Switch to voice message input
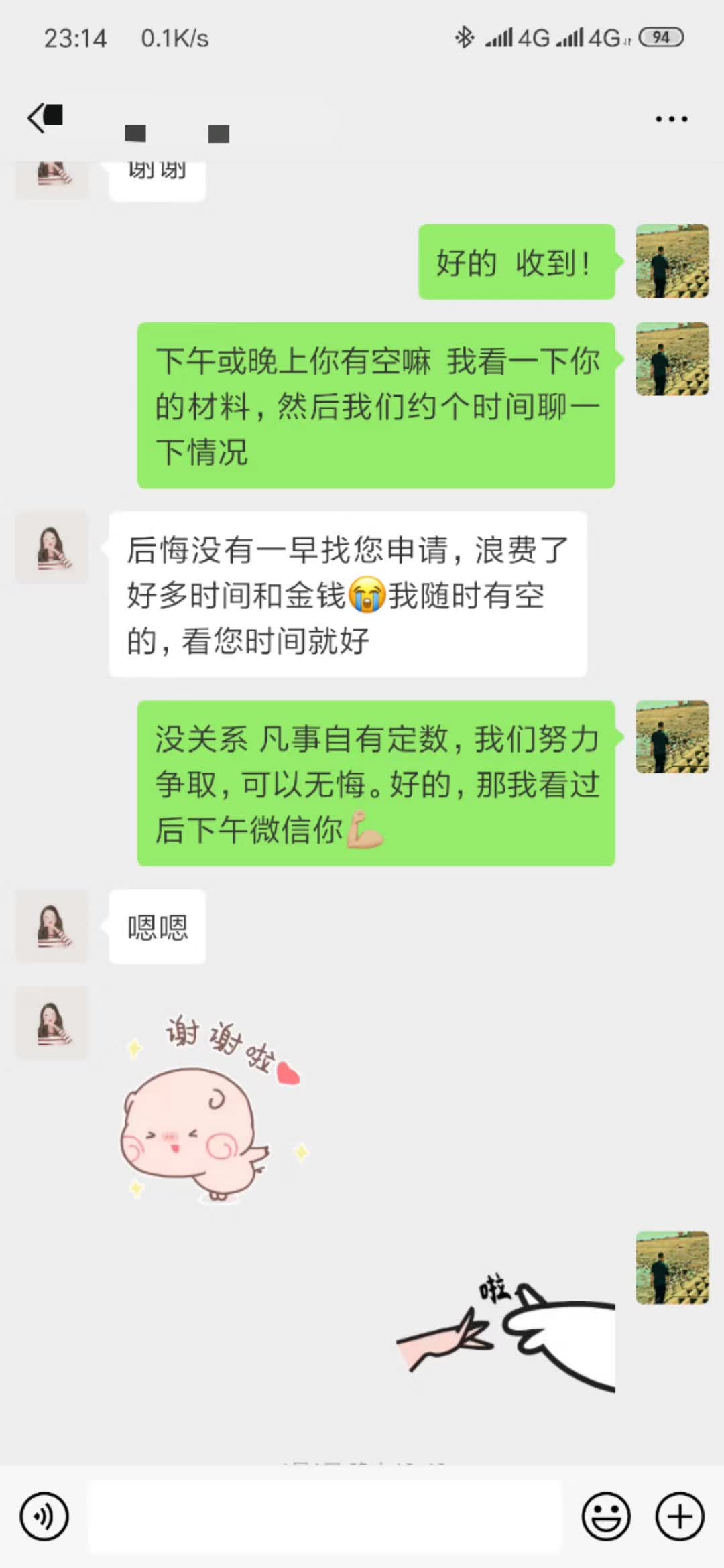724x1568 pixels. pos(44,1516)
